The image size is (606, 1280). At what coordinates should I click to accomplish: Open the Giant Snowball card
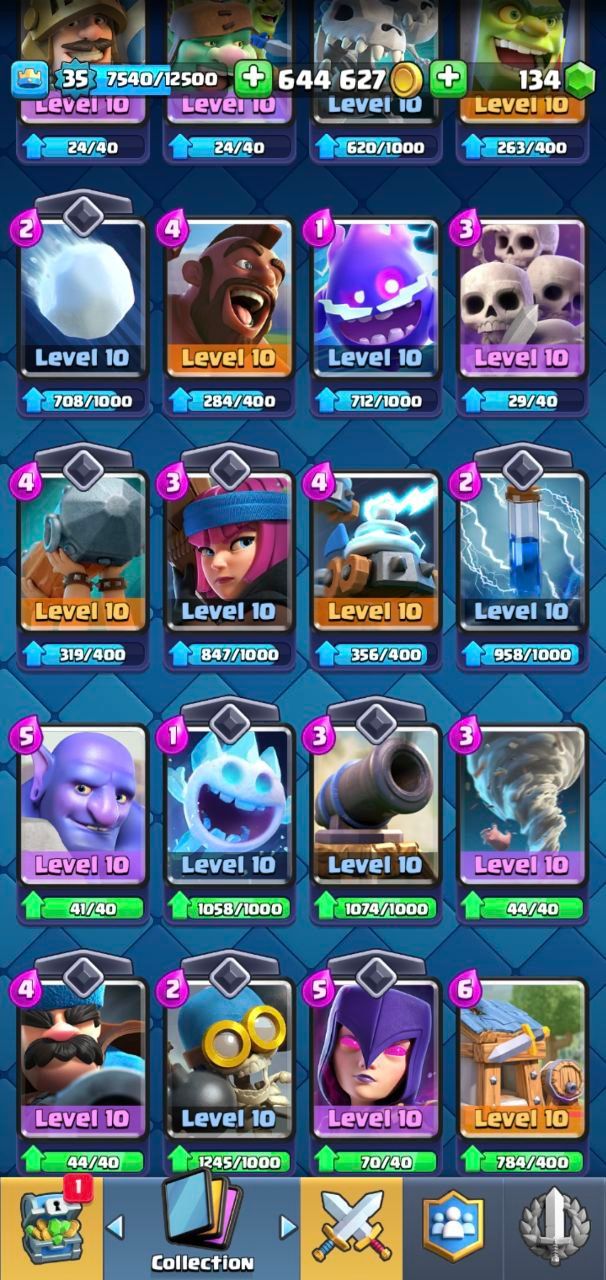pyautogui.click(x=82, y=300)
